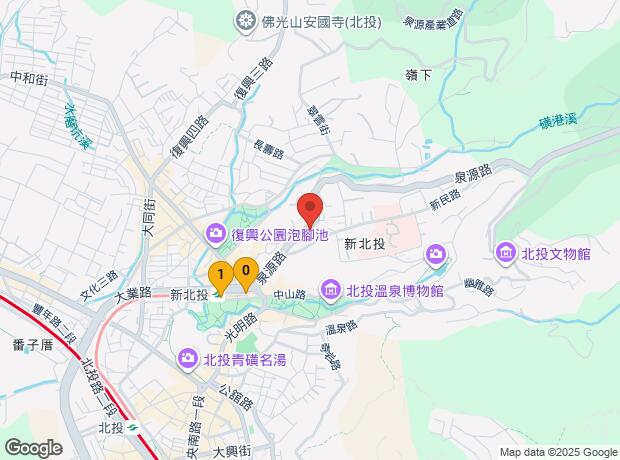
Task: Open the 北投文物館 museum marker
Action: click(506, 254)
